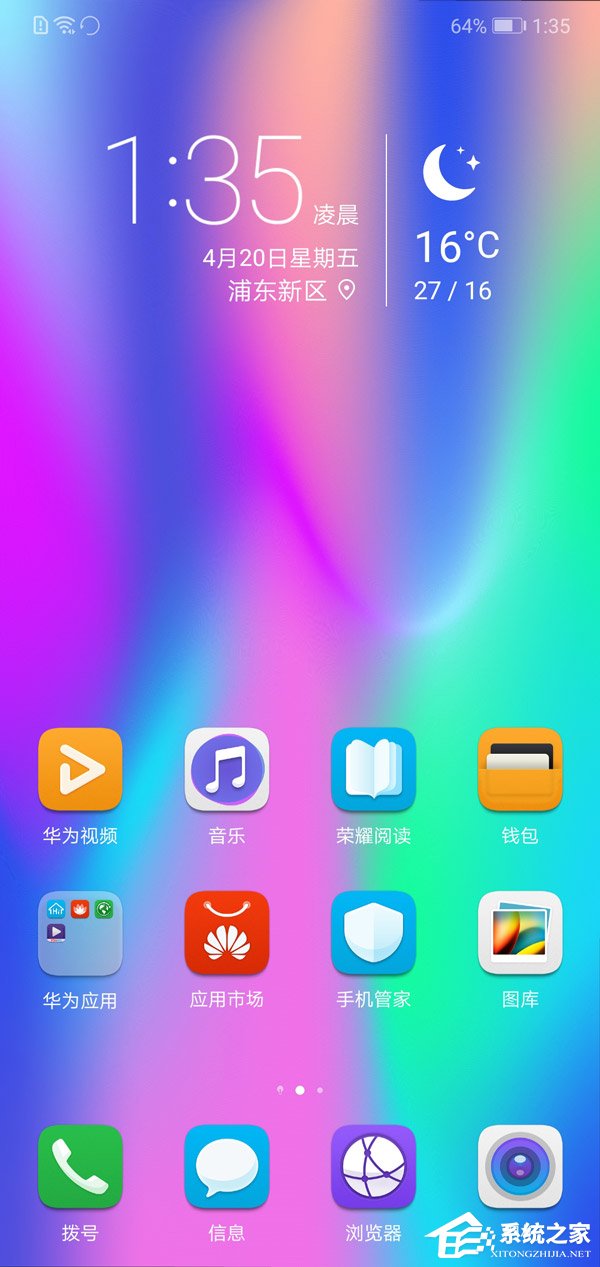Open the 图库 gallery app
The height and width of the screenshot is (1267, 600).
(520, 933)
